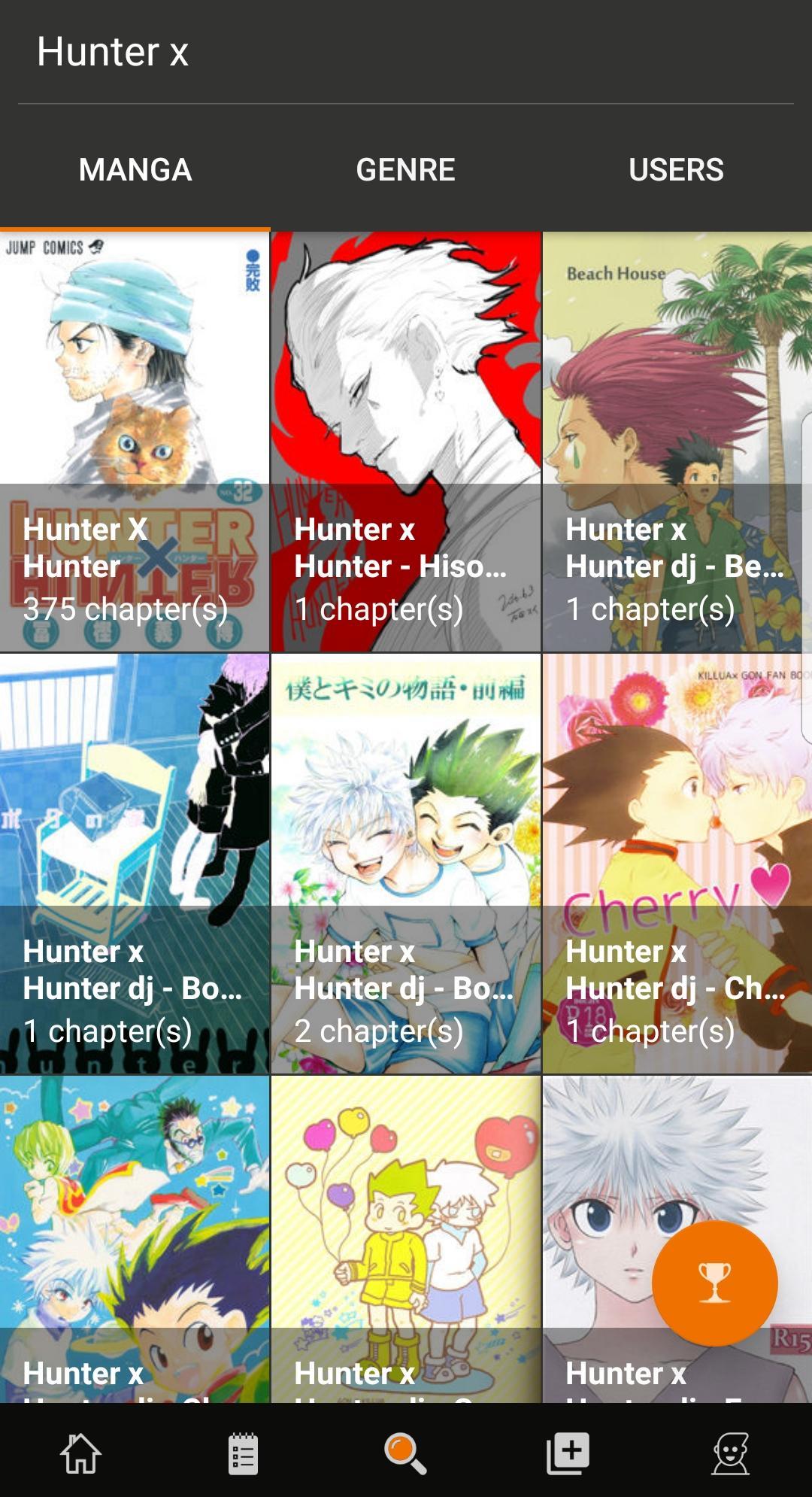The height and width of the screenshot is (1497, 812).
Task: Switch to the USERS tab
Action: [676, 170]
